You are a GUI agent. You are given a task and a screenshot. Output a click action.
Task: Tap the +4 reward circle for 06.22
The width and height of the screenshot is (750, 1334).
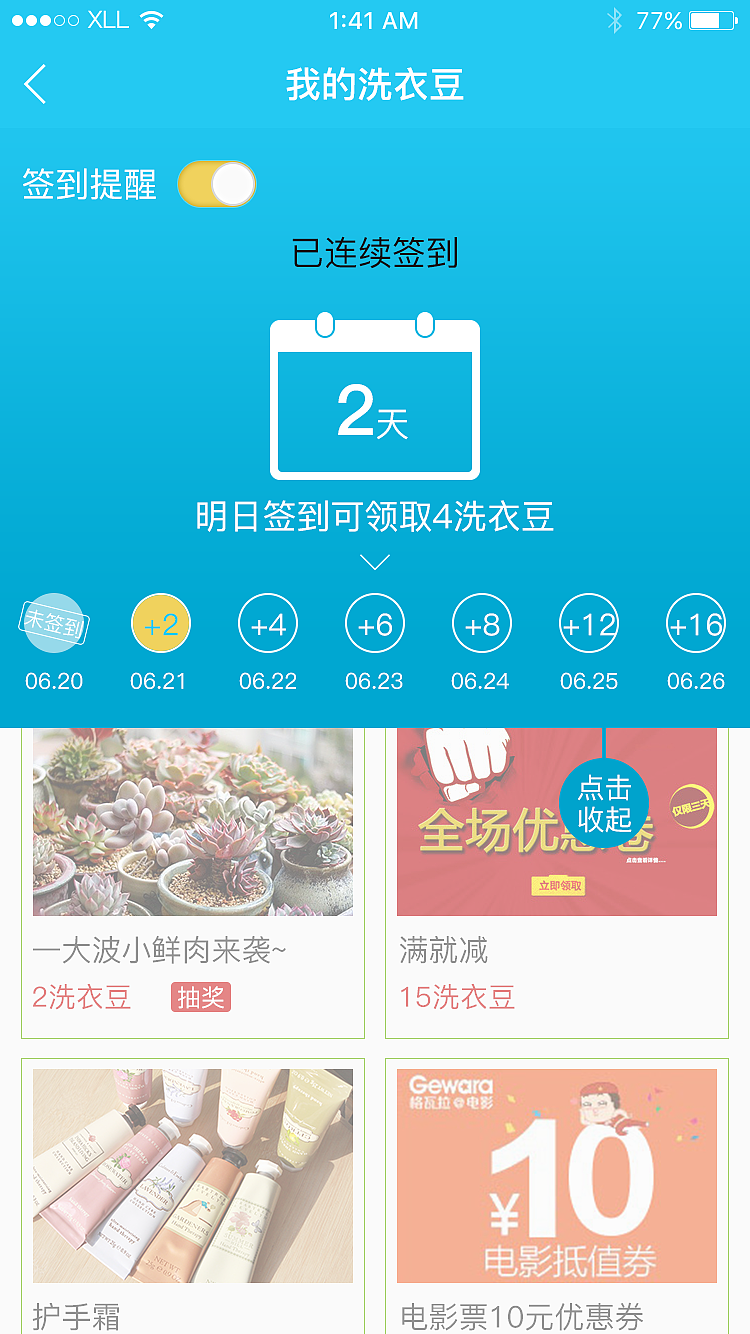(x=268, y=622)
